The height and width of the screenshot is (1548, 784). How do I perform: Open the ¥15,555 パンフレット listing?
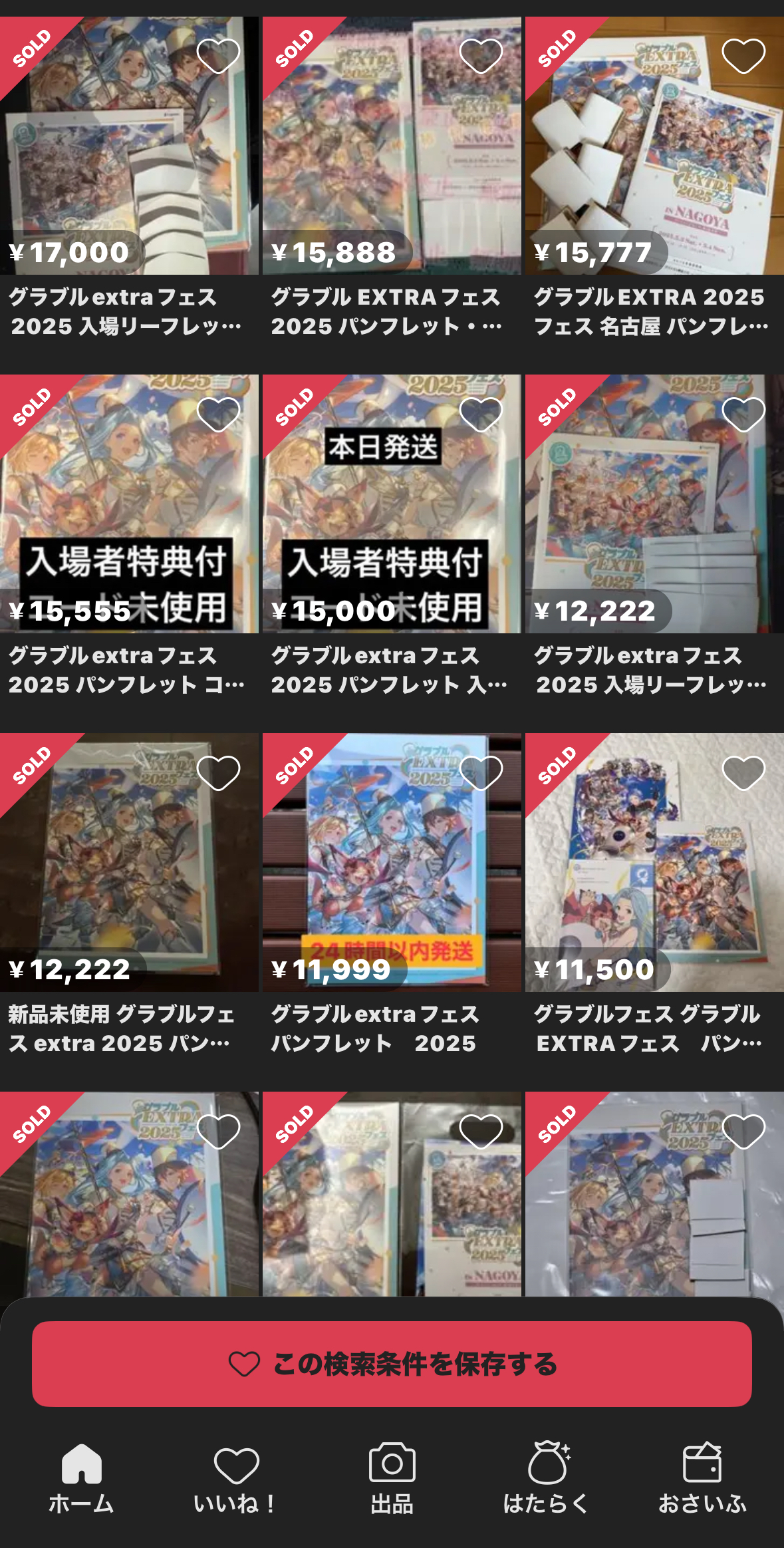click(x=129, y=506)
